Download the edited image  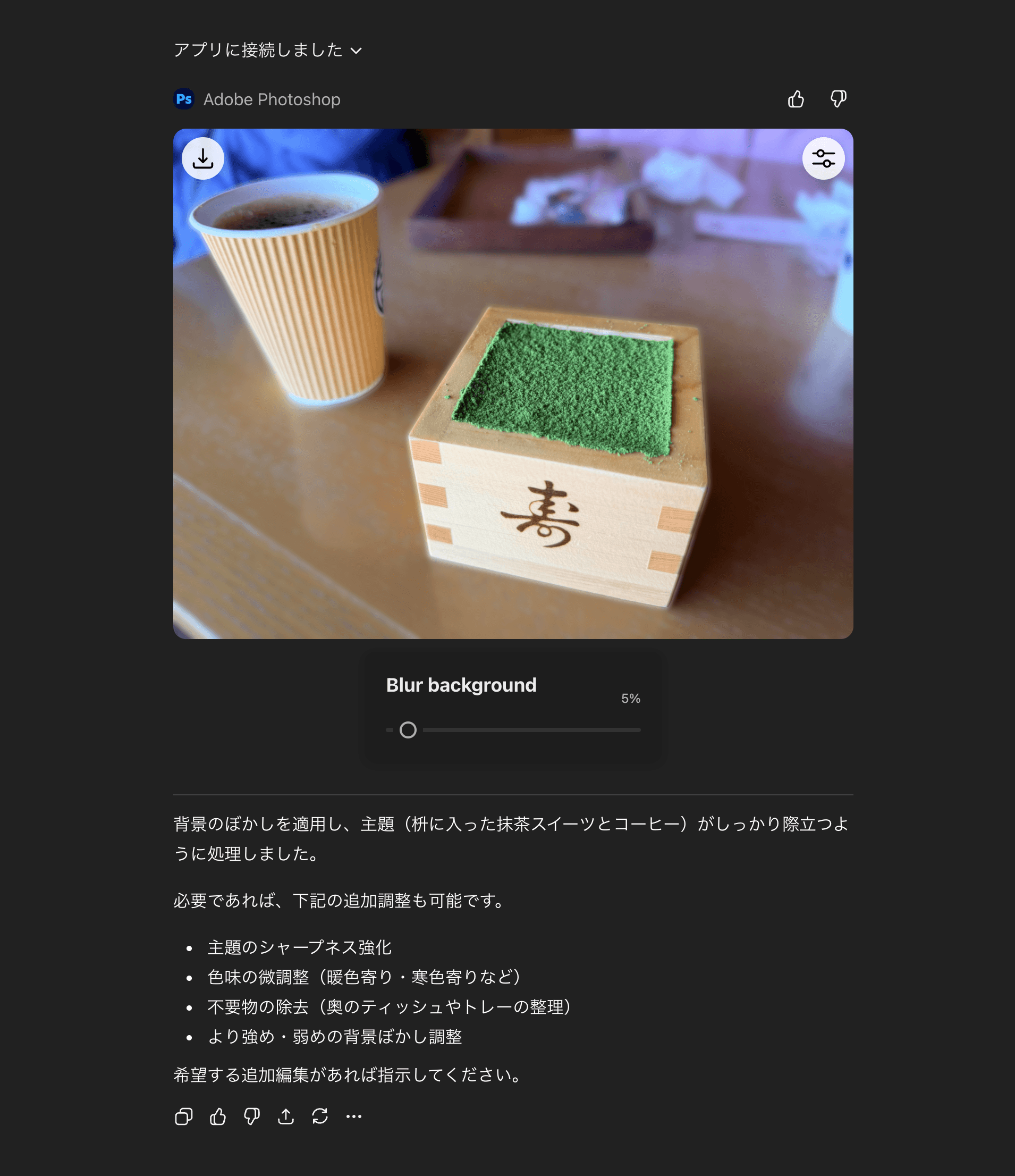[202, 159]
